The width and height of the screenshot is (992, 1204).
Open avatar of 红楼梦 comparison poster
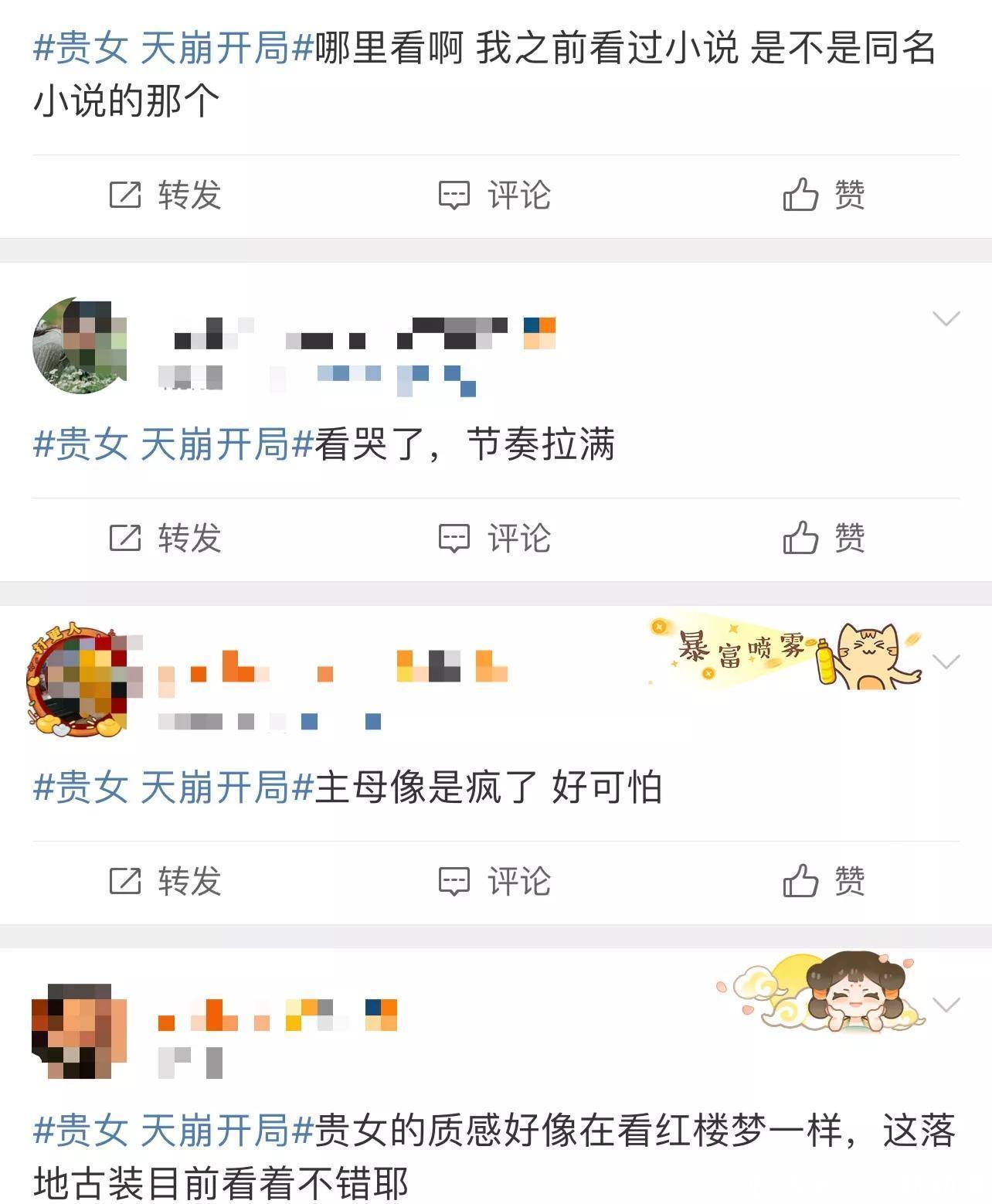pyautogui.click(x=79, y=1031)
